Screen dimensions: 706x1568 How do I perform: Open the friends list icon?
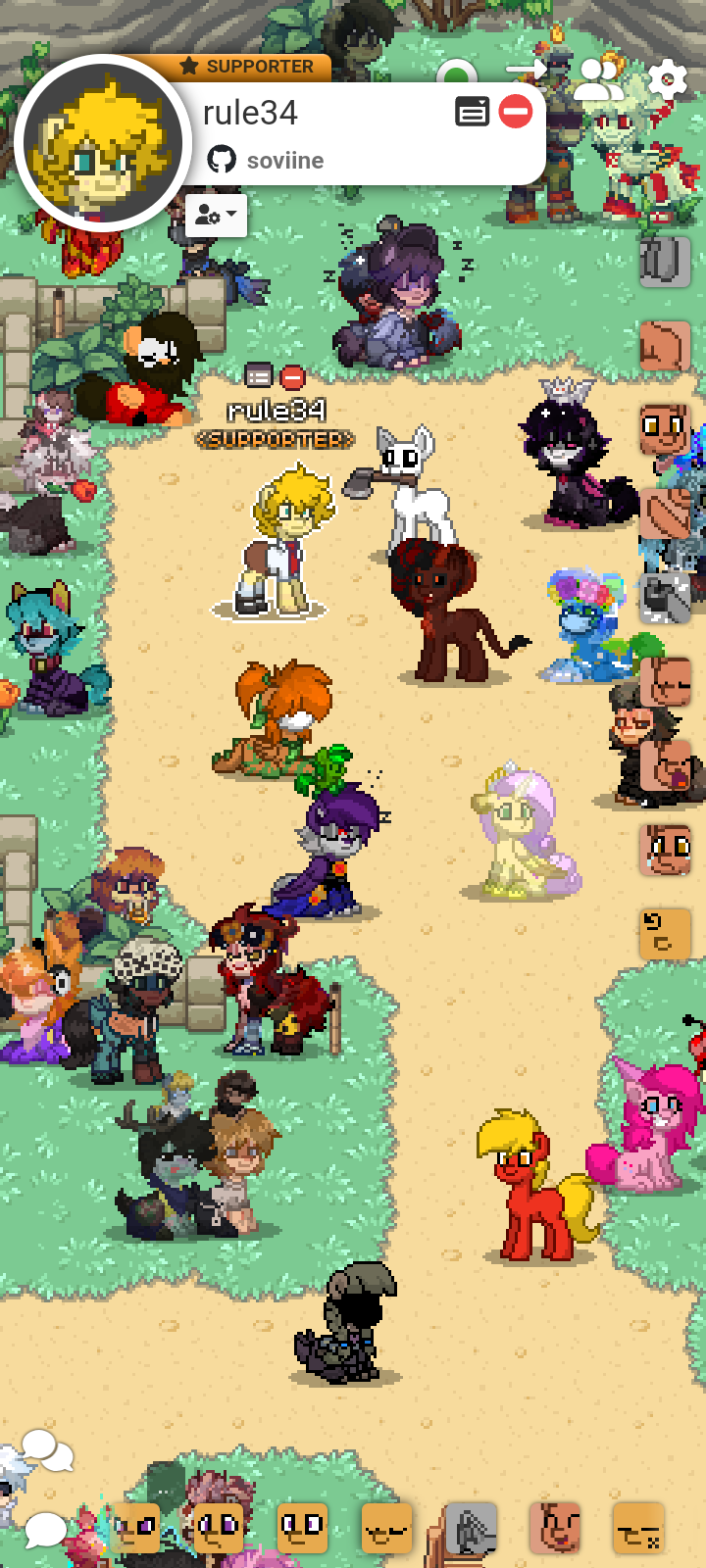tap(598, 80)
